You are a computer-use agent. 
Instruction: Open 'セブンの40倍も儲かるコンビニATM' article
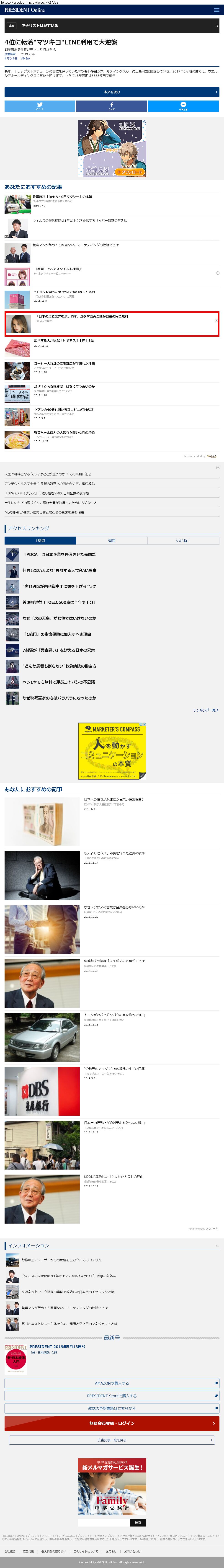[63, 410]
